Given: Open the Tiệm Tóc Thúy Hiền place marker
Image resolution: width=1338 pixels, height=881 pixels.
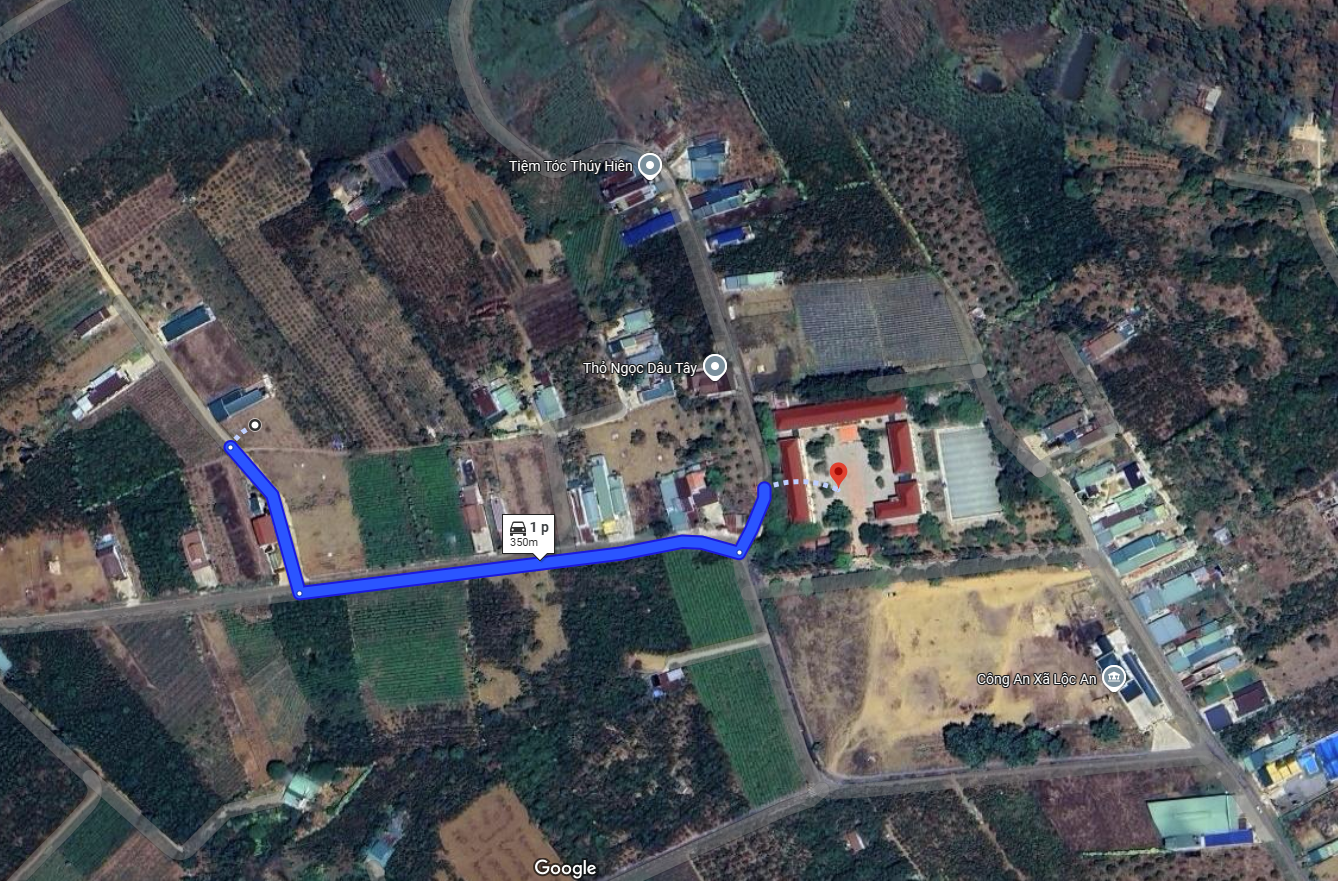Looking at the screenshot, I should tap(651, 165).
